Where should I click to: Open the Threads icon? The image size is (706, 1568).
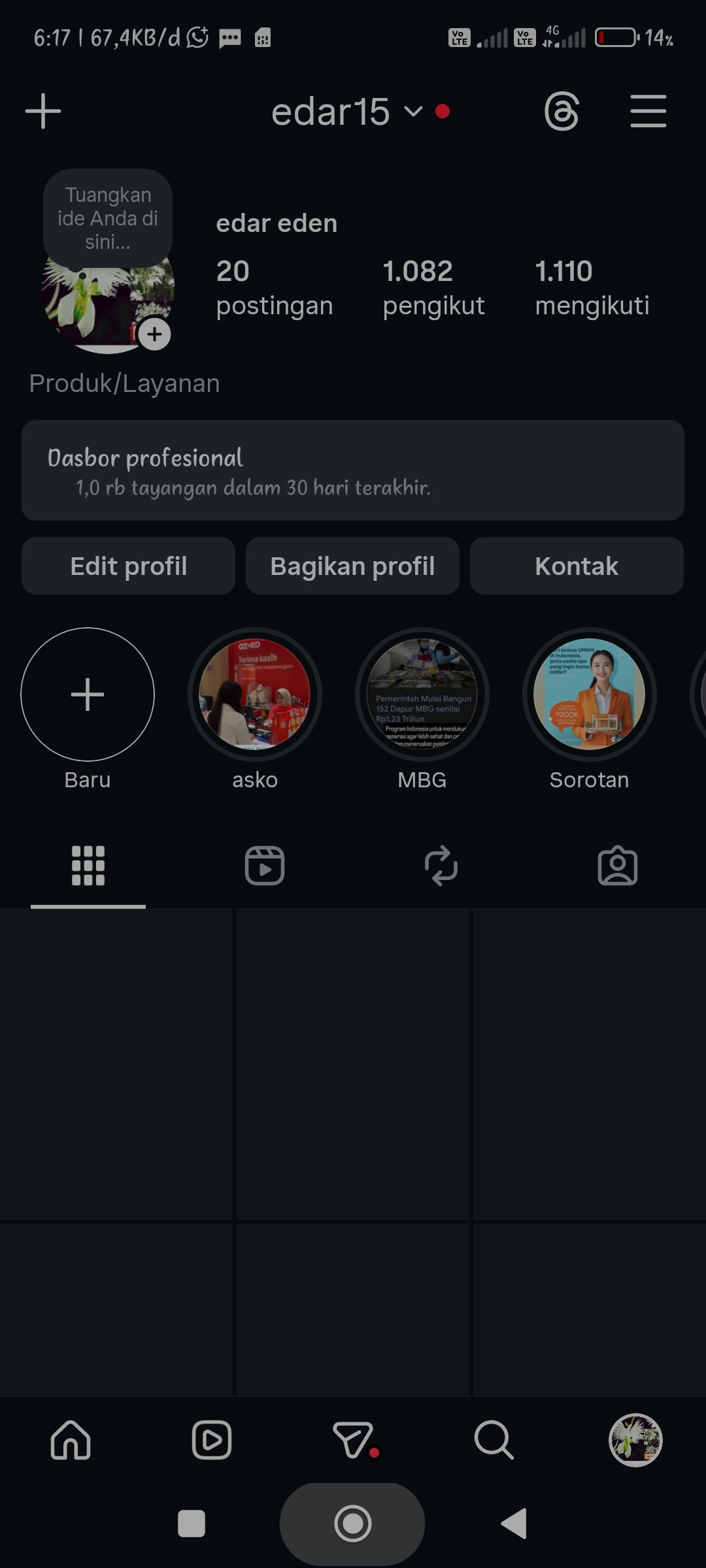[562, 111]
